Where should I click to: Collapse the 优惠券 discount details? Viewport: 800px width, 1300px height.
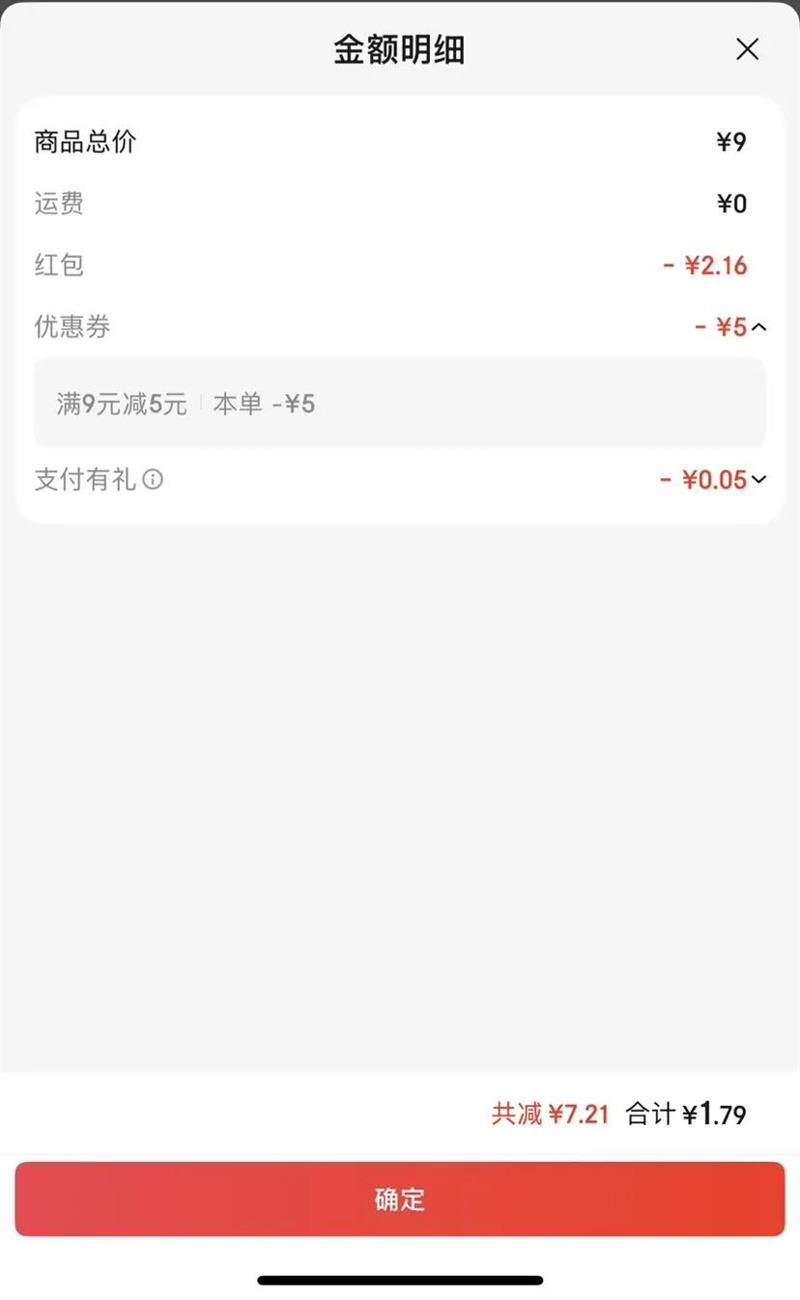point(759,327)
